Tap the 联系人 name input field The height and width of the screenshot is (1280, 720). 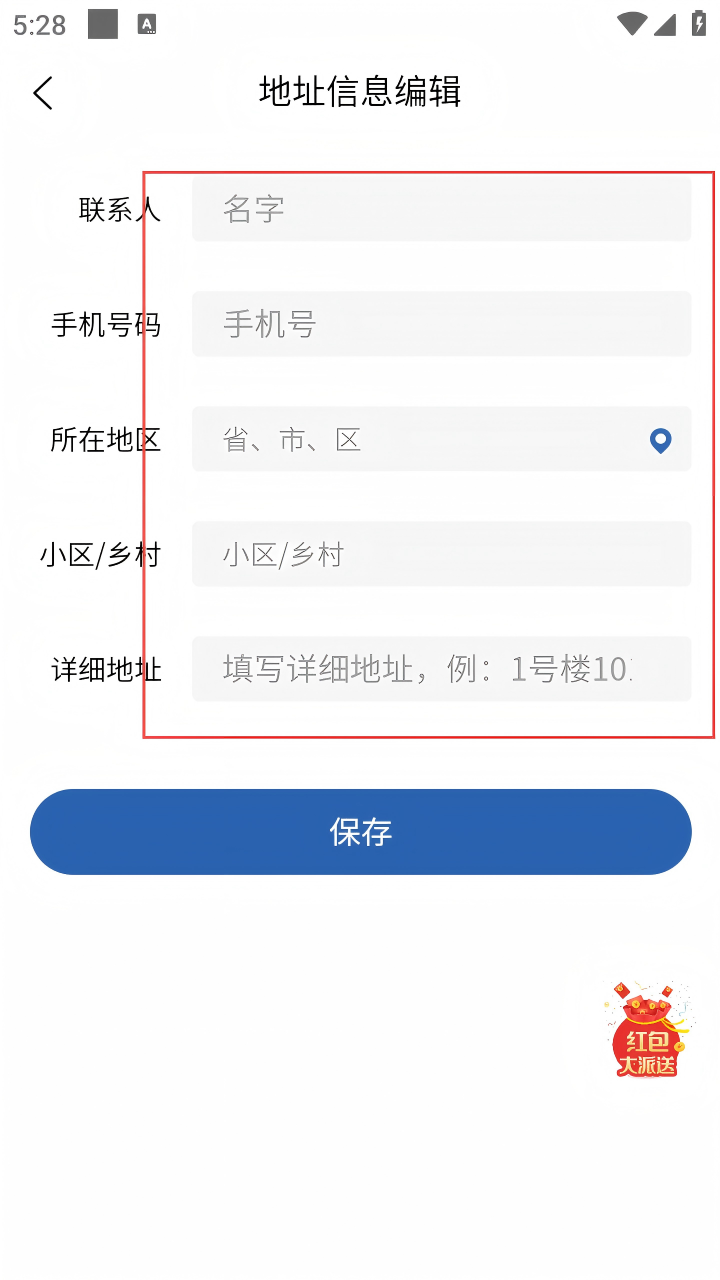pos(440,209)
